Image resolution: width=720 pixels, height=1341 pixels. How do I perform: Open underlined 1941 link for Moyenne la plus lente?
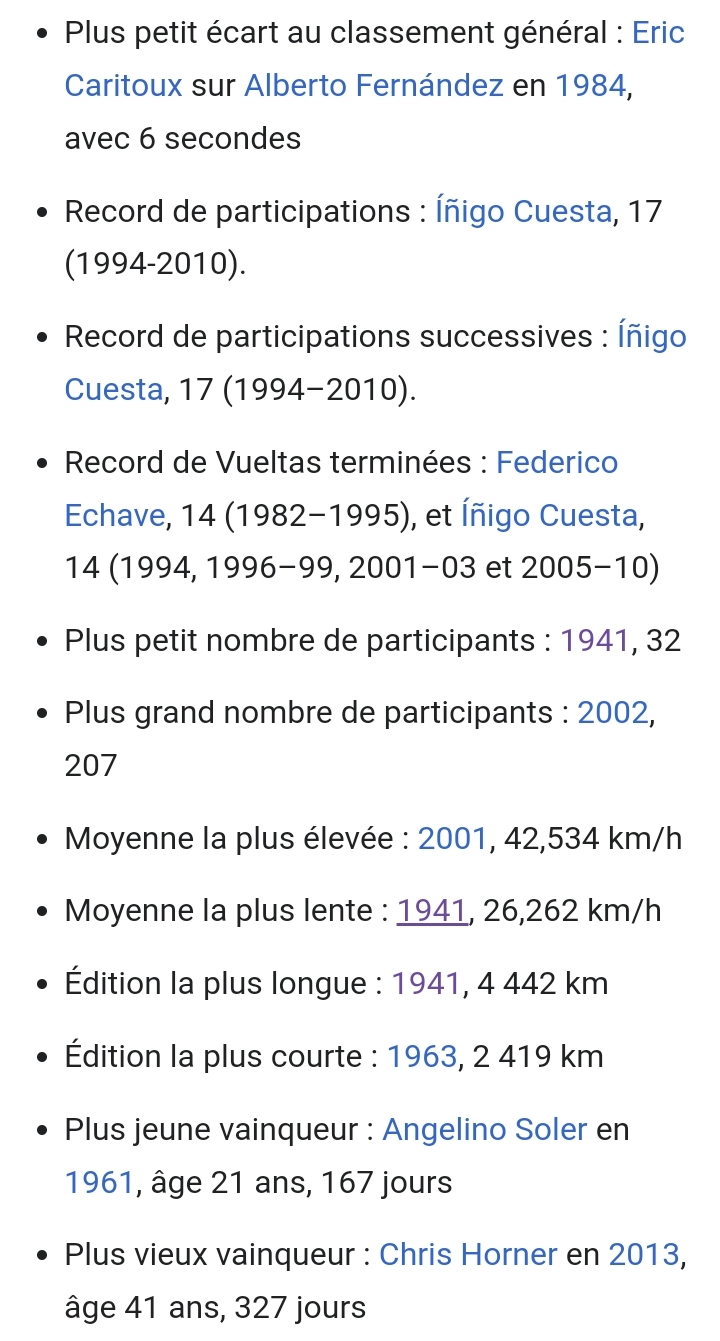click(x=433, y=911)
